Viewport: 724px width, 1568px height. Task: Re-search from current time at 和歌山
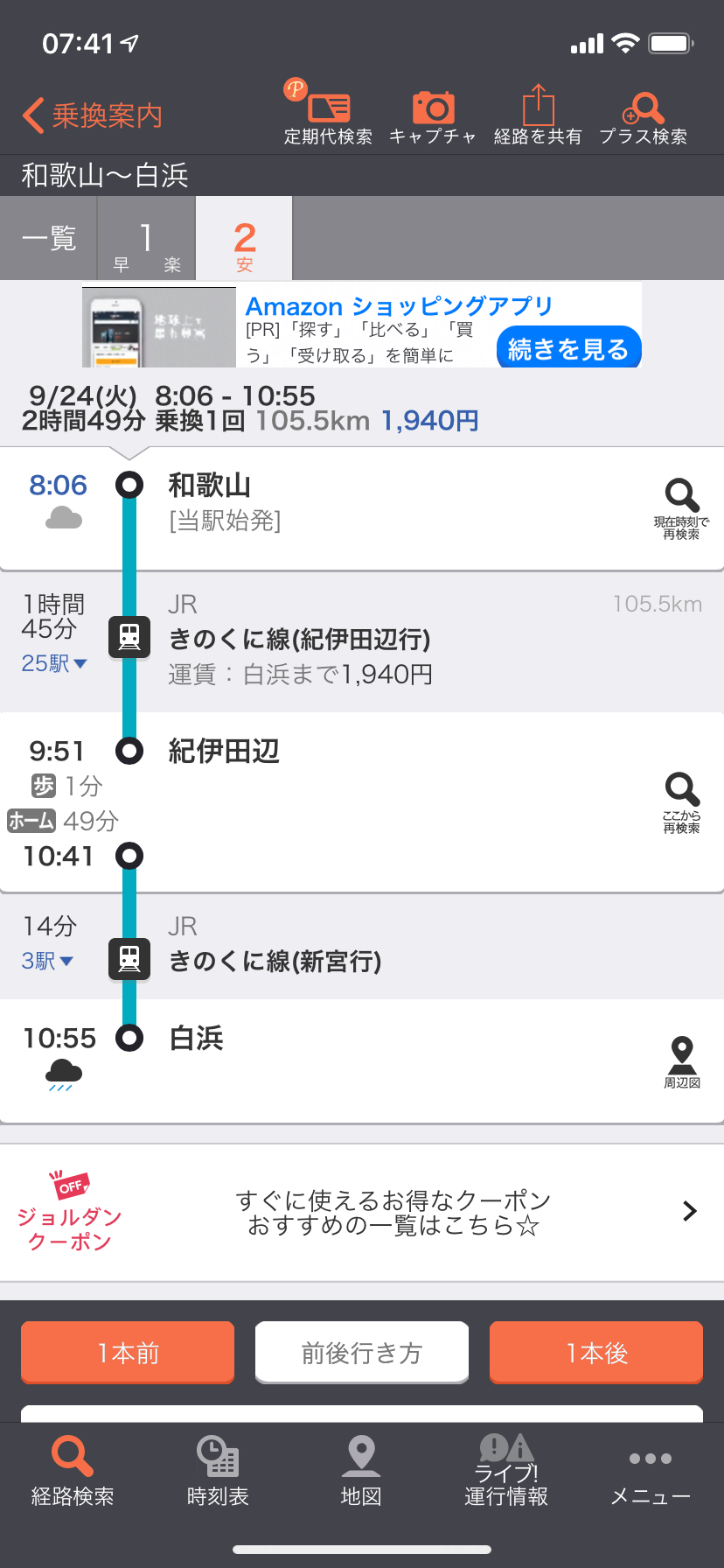pyautogui.click(x=681, y=507)
